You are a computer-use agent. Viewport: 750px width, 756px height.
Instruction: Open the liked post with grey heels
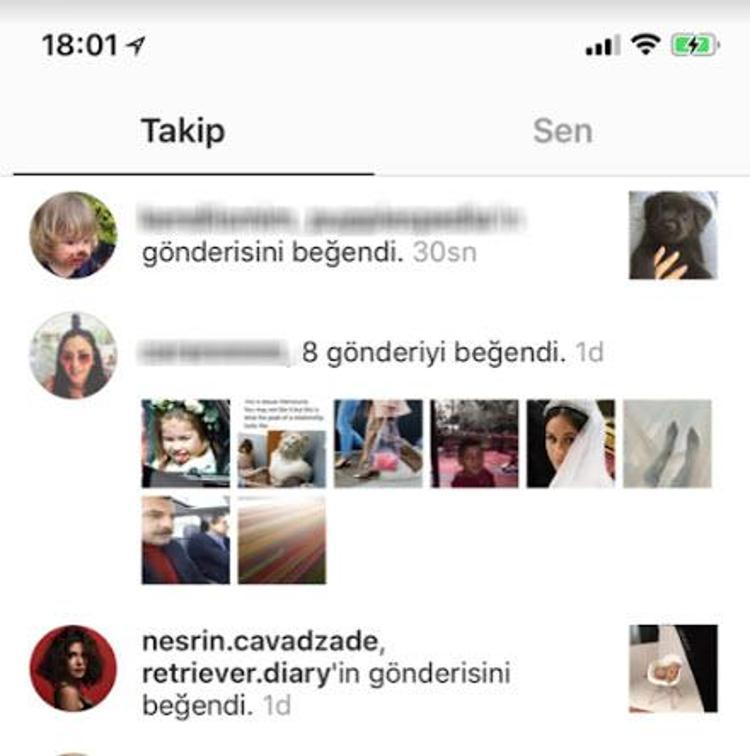[668, 443]
